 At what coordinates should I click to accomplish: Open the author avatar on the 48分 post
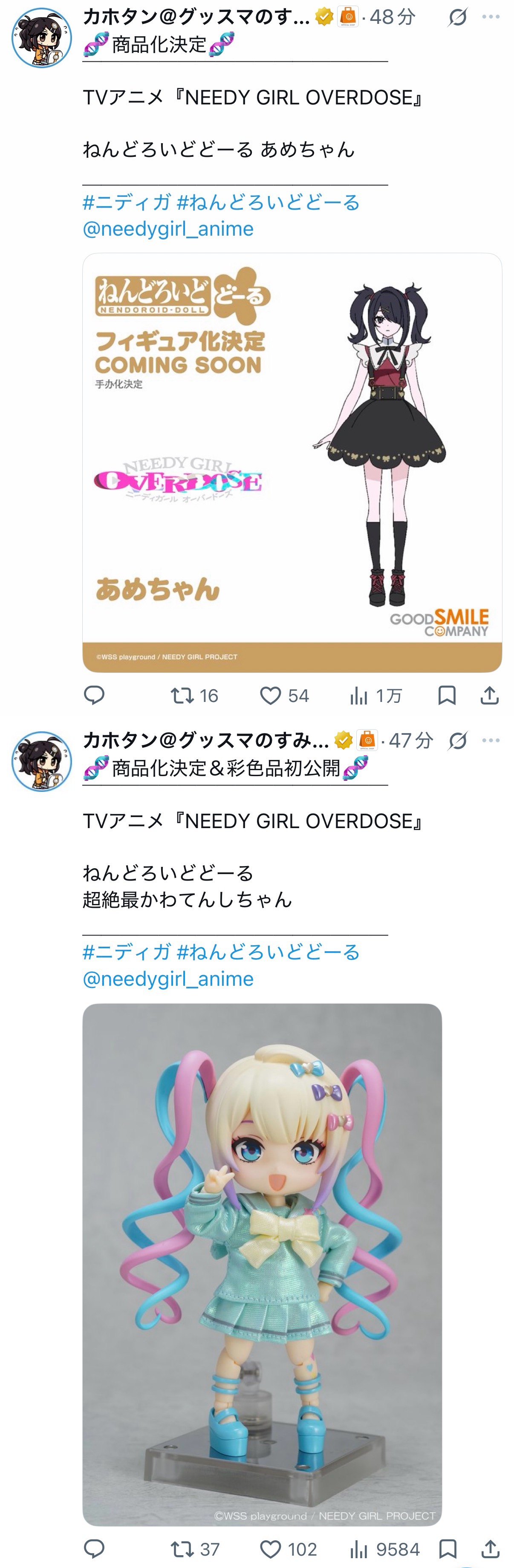(x=41, y=37)
